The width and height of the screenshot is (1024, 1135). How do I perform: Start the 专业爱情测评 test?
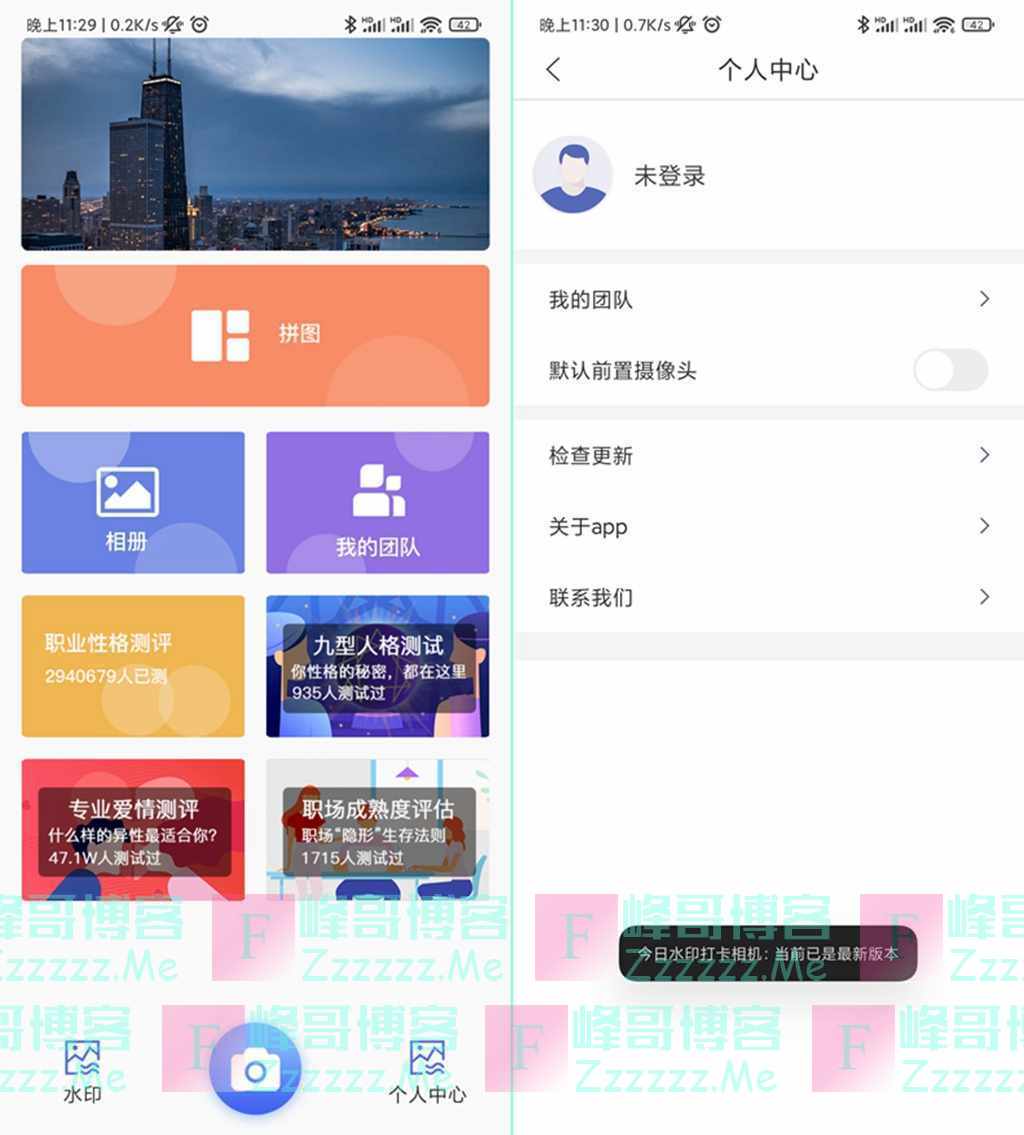pos(133,829)
